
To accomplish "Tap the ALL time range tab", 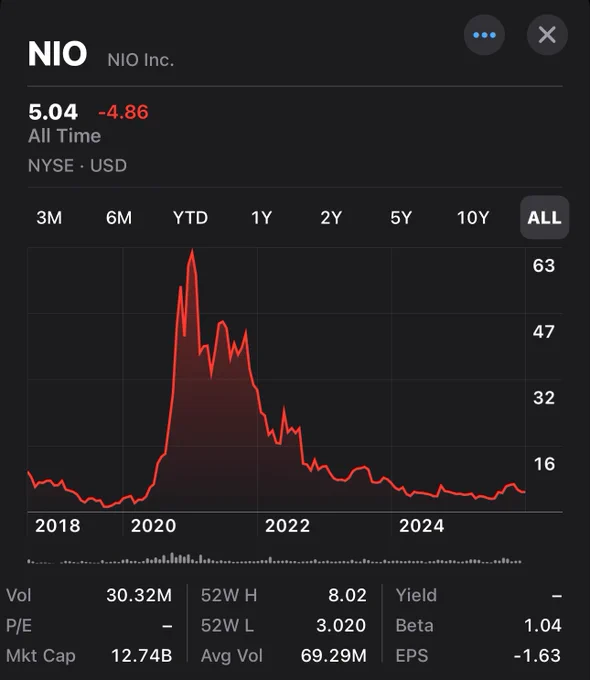I will (544, 217).
